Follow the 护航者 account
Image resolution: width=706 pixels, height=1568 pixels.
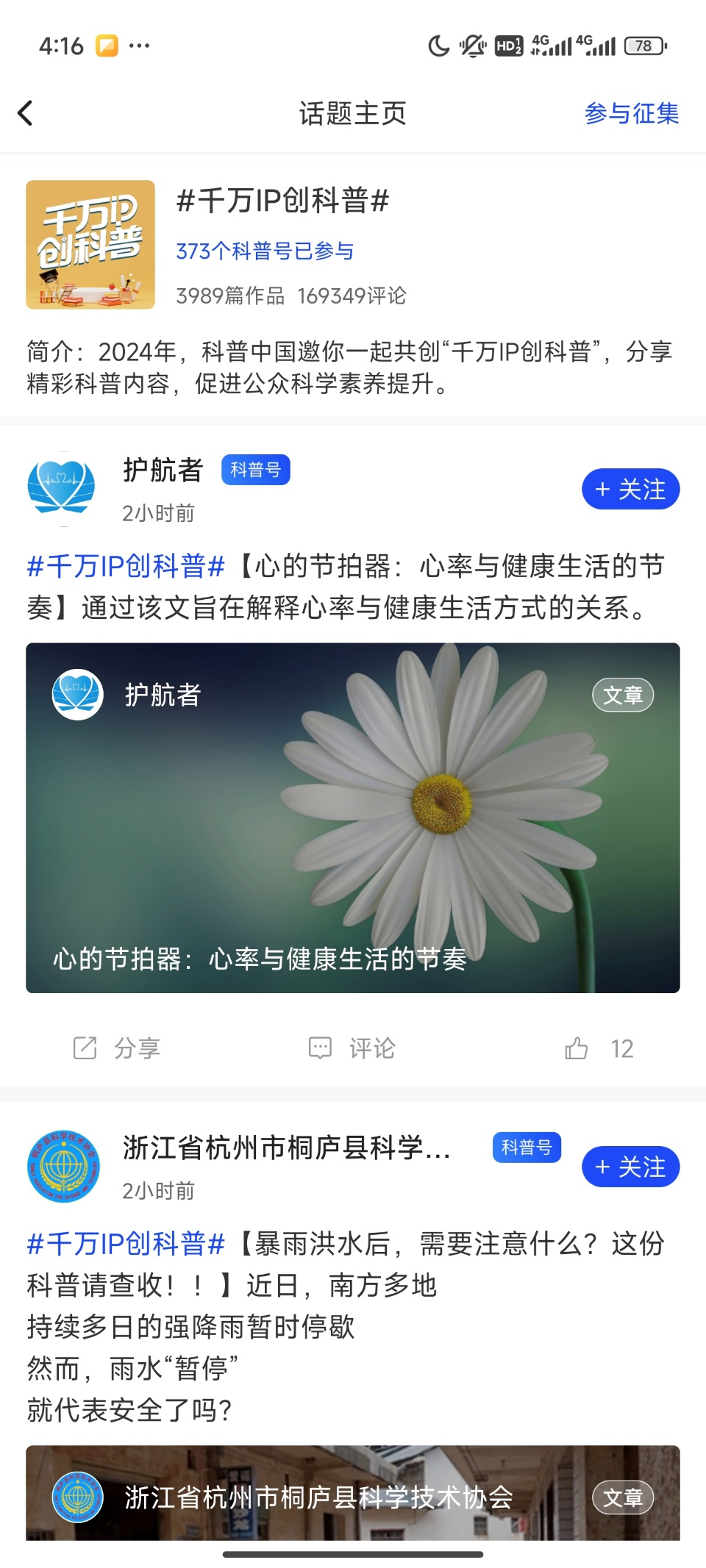click(630, 489)
